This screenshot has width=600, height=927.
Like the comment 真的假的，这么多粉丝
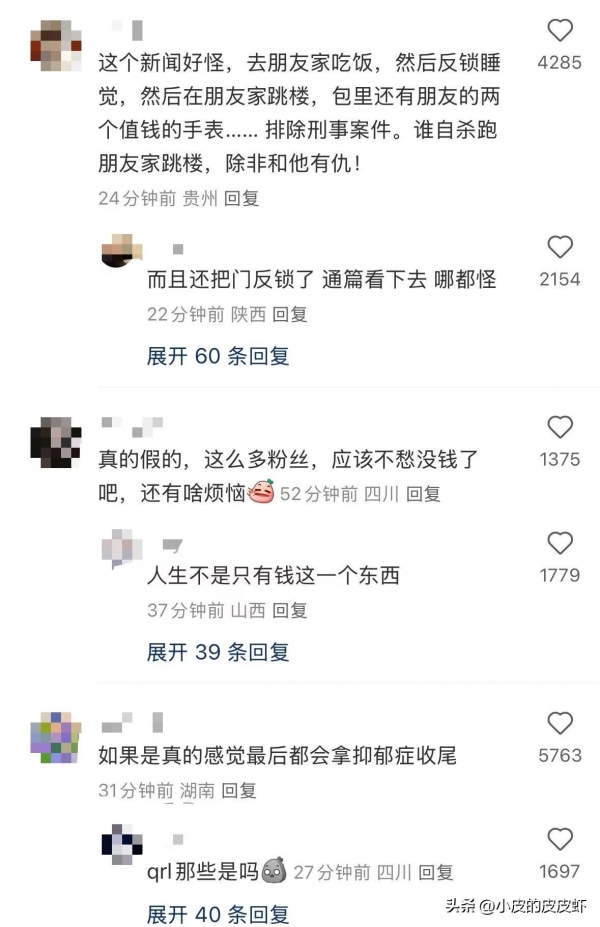click(559, 427)
